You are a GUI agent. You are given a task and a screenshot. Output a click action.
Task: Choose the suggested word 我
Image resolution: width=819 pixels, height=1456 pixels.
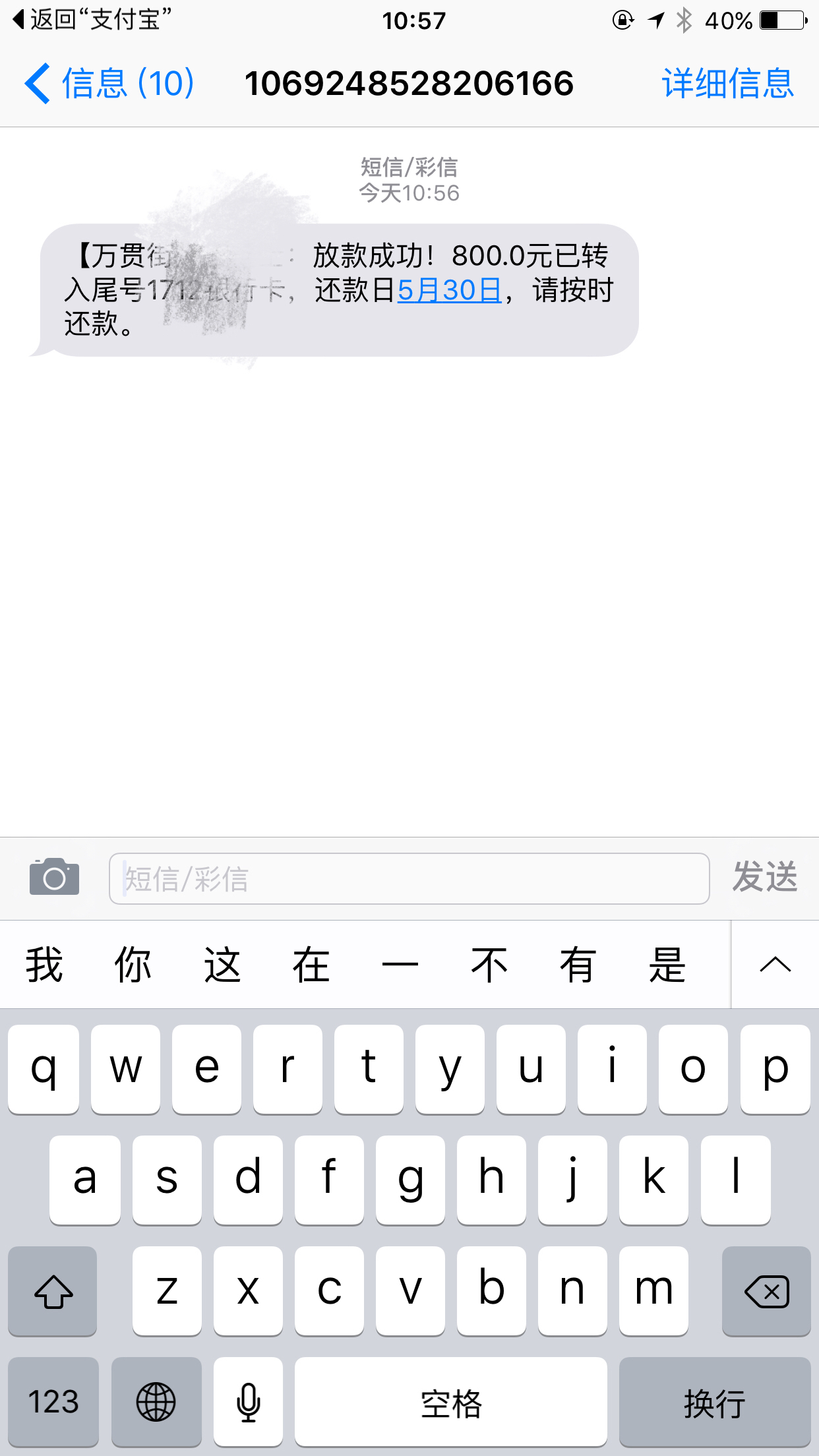click(44, 965)
